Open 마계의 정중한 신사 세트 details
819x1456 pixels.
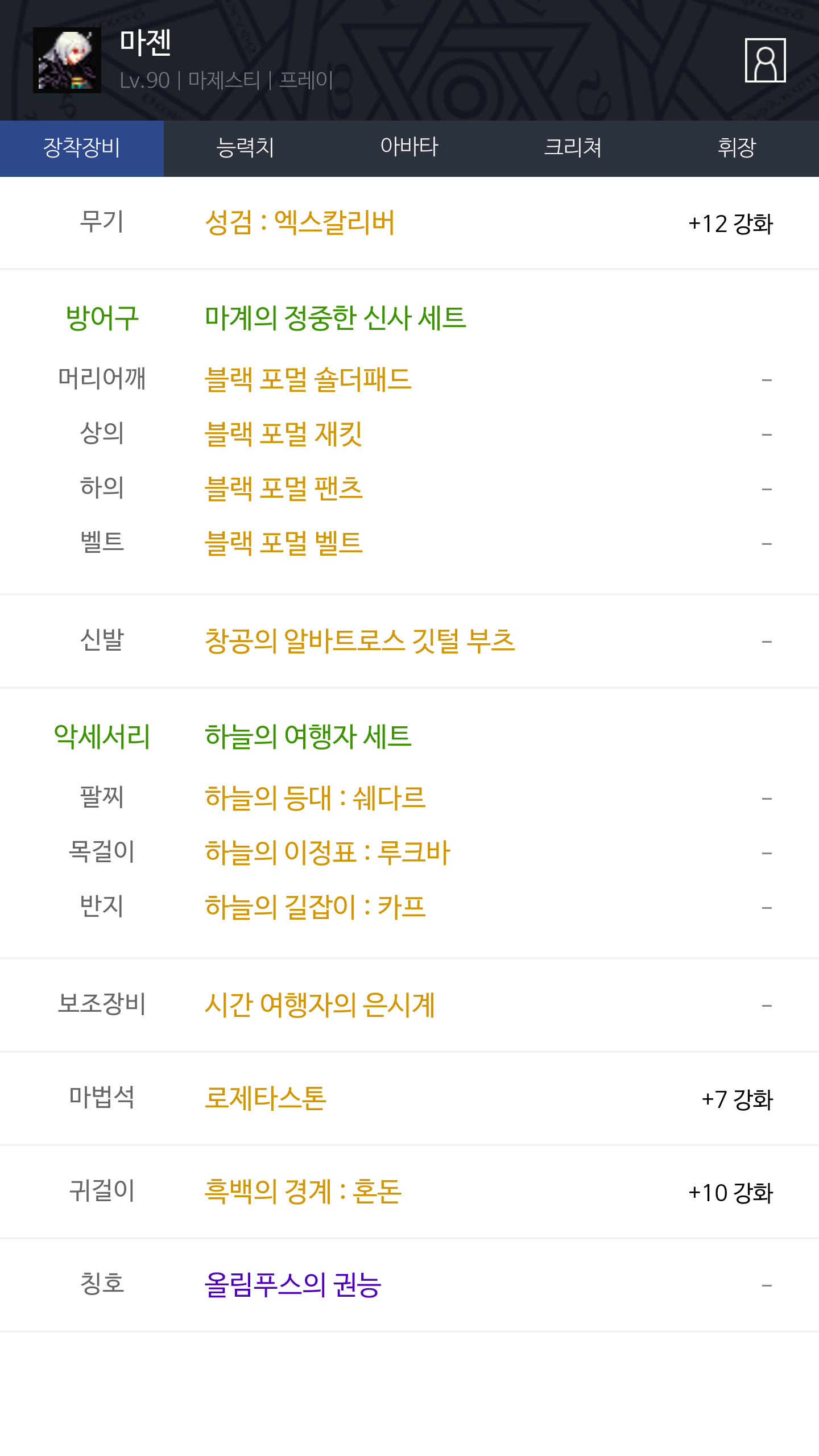pos(336,317)
